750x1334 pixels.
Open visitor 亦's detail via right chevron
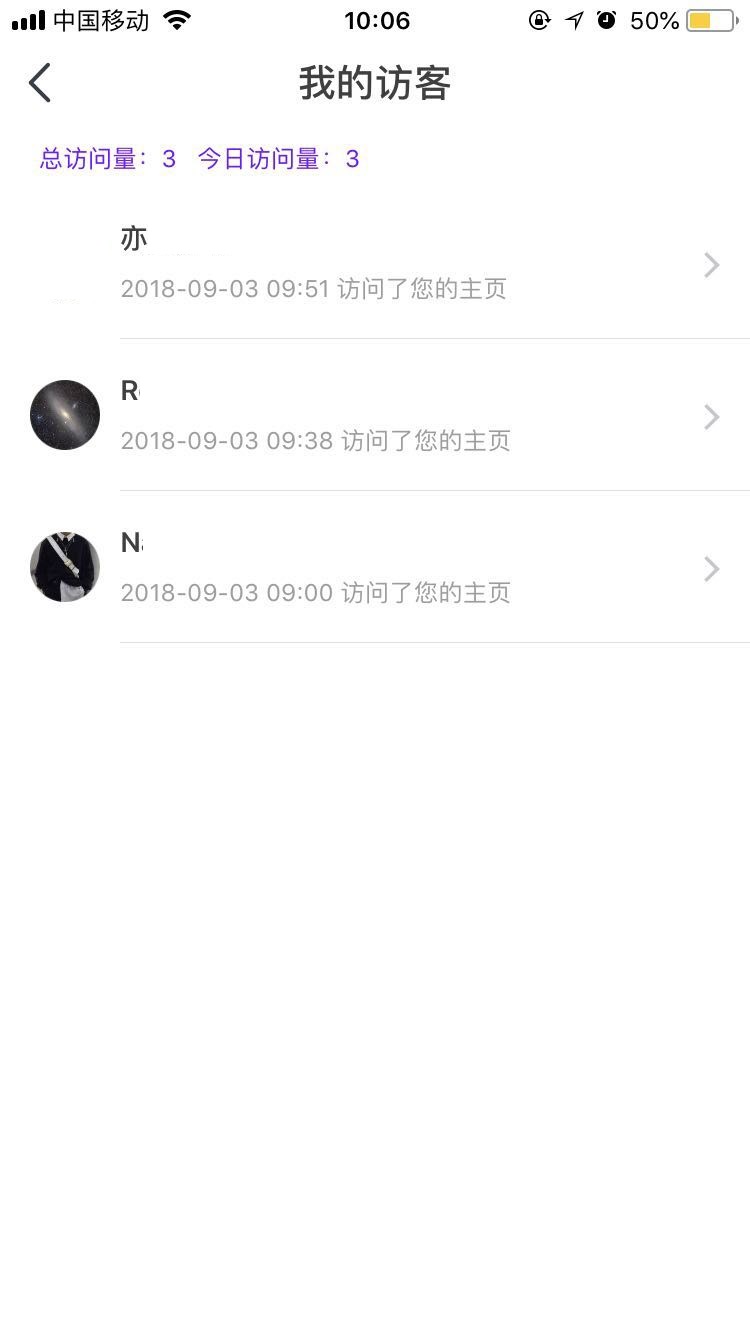[x=711, y=264]
